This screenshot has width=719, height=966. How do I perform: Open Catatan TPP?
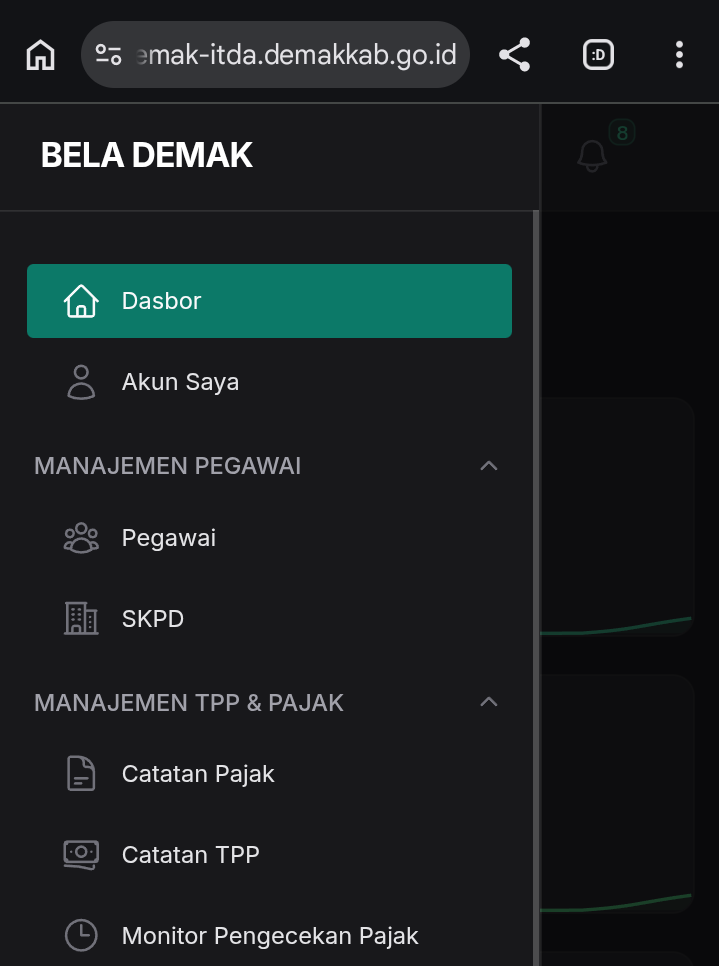[190, 855]
